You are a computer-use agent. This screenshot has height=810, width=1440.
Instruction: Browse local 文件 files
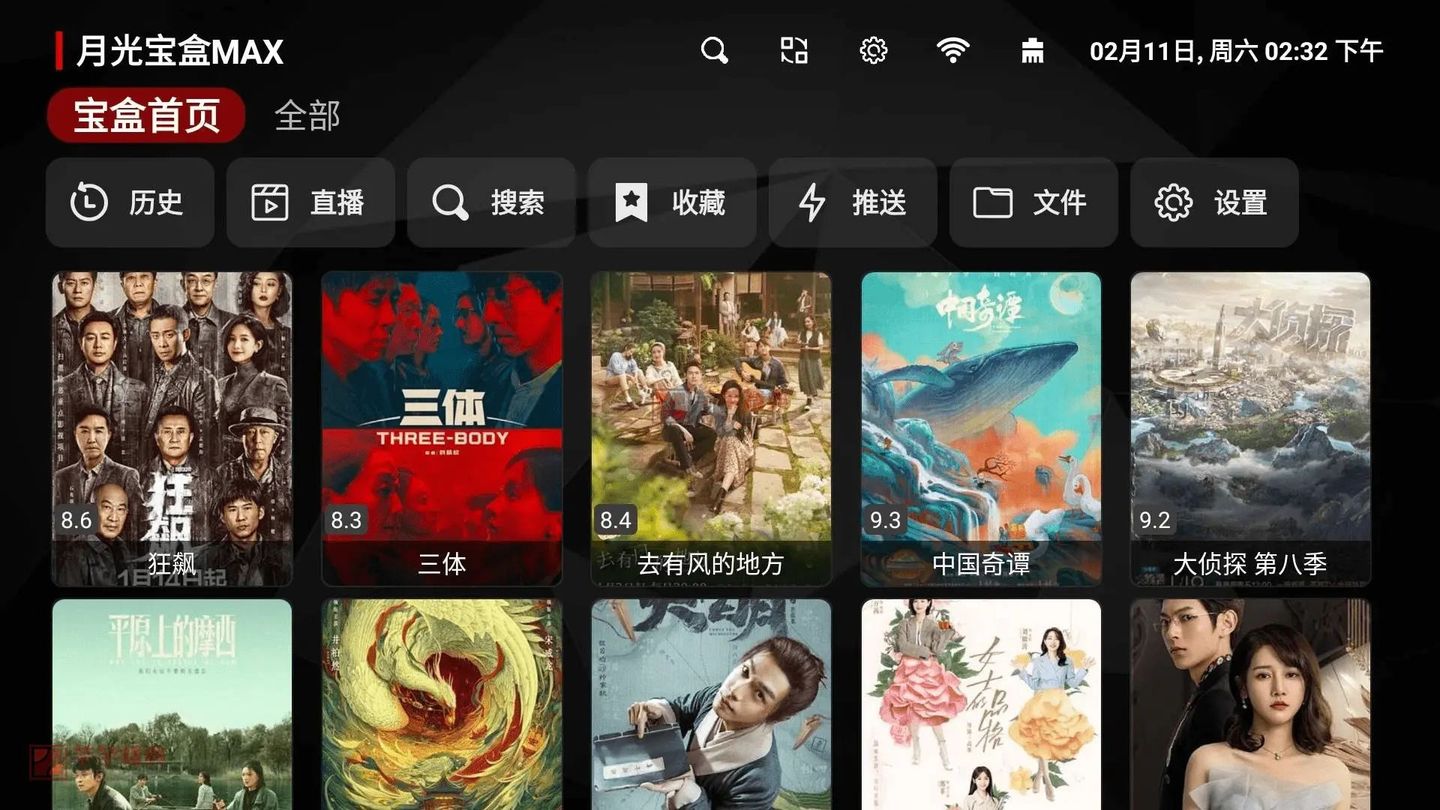click(1033, 203)
